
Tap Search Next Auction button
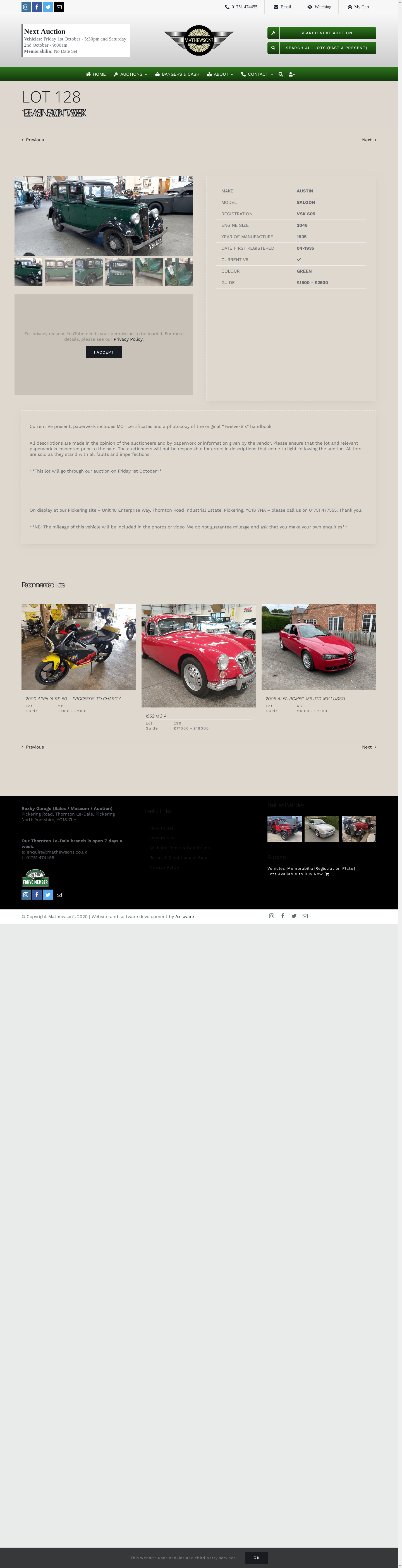tap(321, 33)
